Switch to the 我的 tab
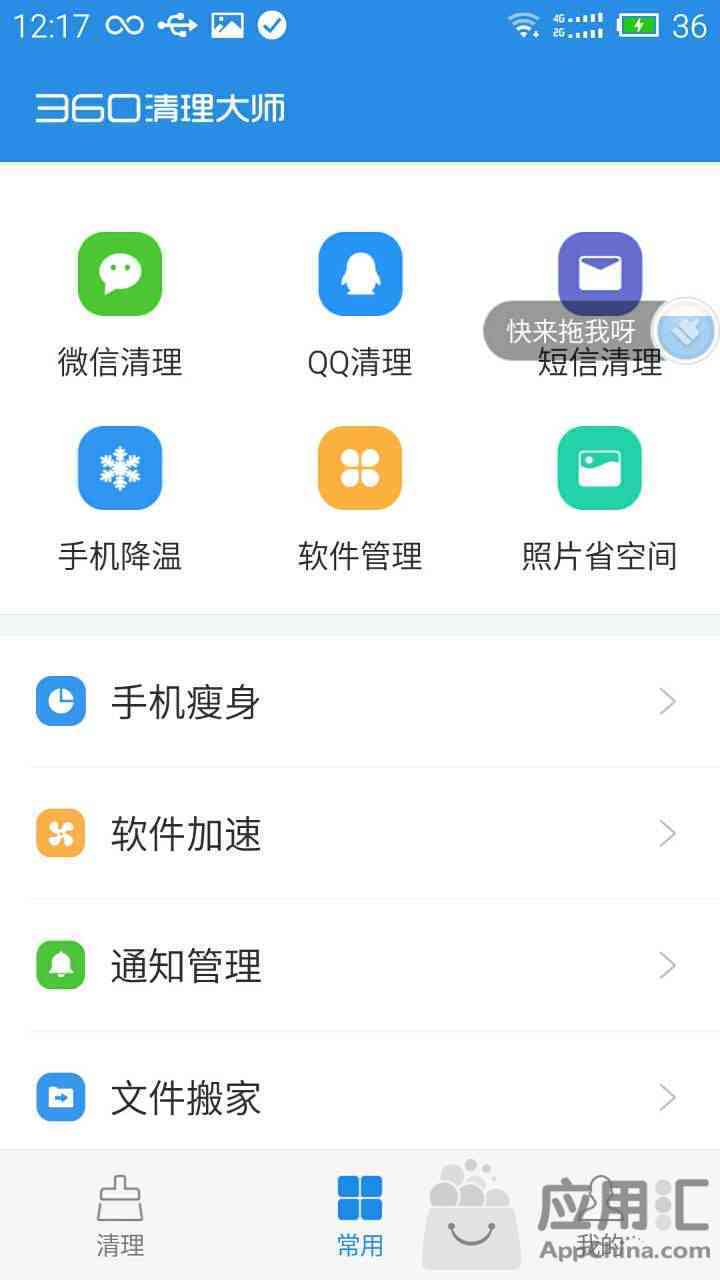720x1280 pixels. (x=600, y=1215)
